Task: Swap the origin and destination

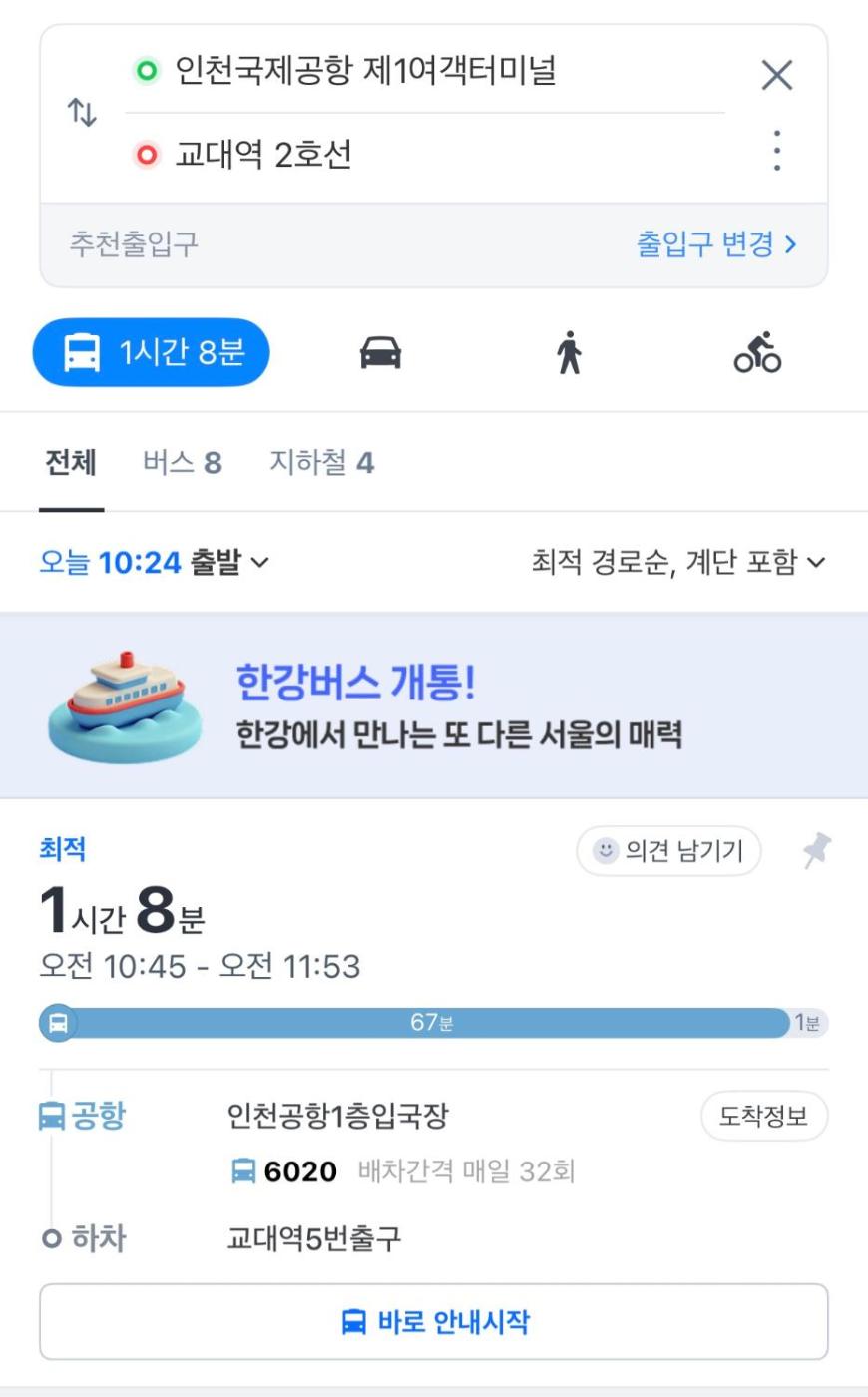Action: (82, 113)
